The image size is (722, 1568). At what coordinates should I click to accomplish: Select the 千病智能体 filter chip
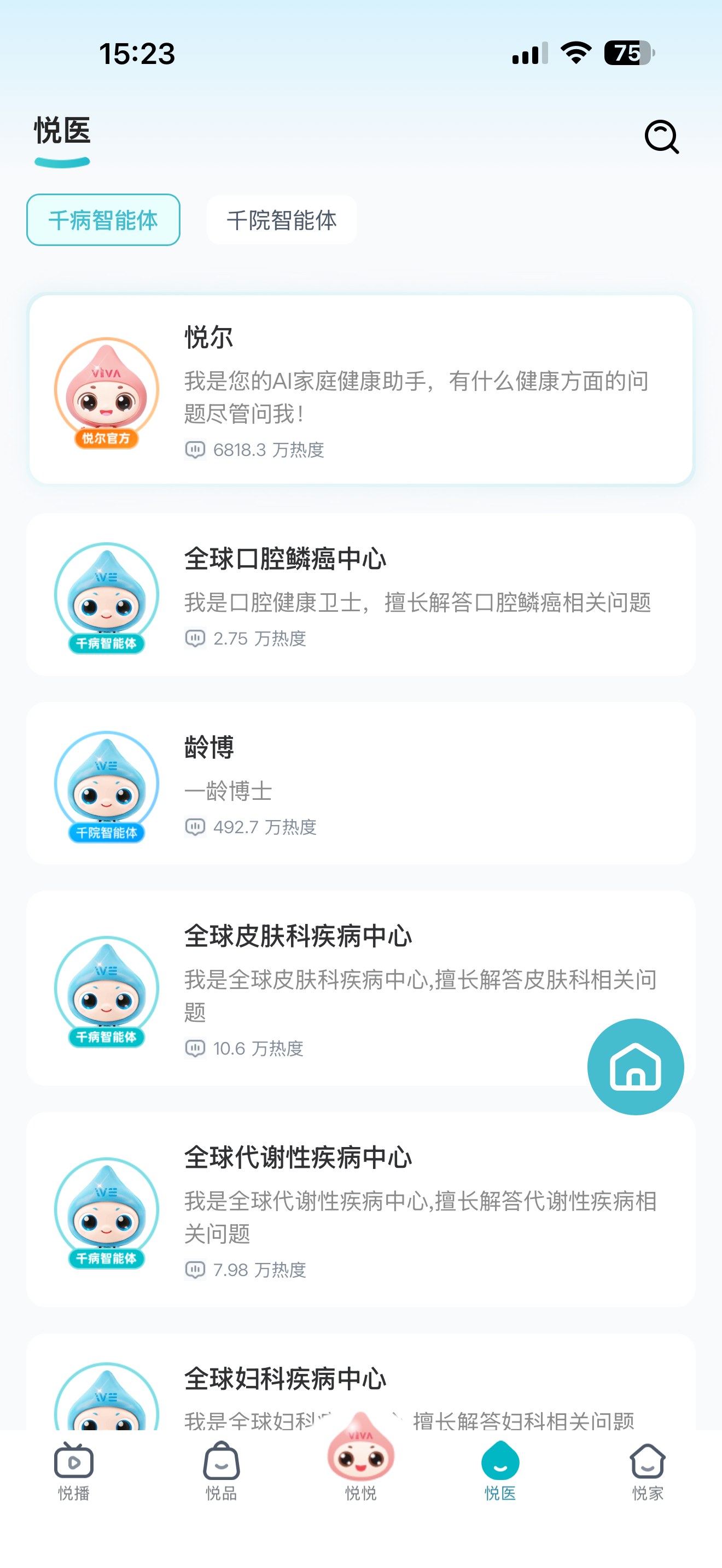pyautogui.click(x=103, y=220)
